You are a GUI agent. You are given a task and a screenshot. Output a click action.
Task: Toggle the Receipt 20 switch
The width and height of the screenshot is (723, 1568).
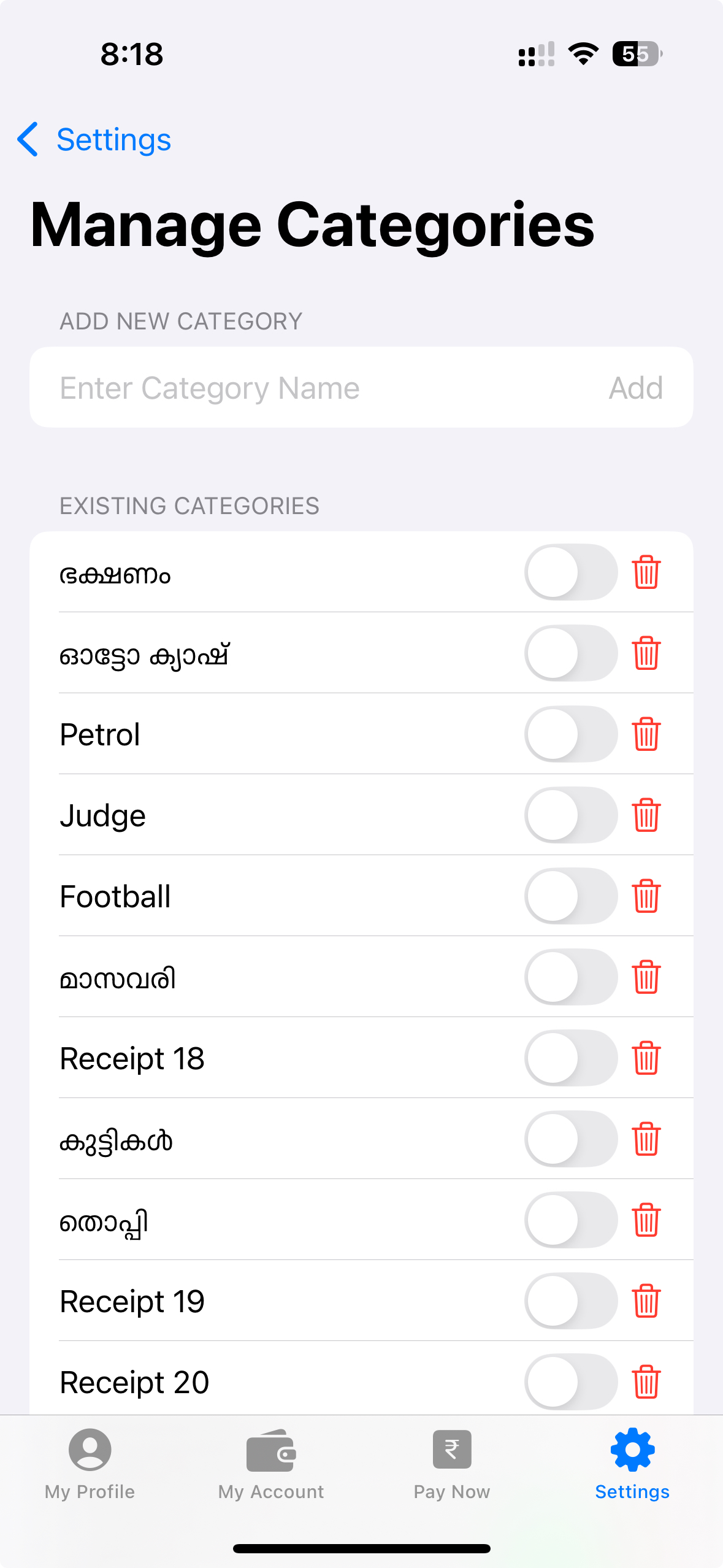pyautogui.click(x=570, y=1382)
